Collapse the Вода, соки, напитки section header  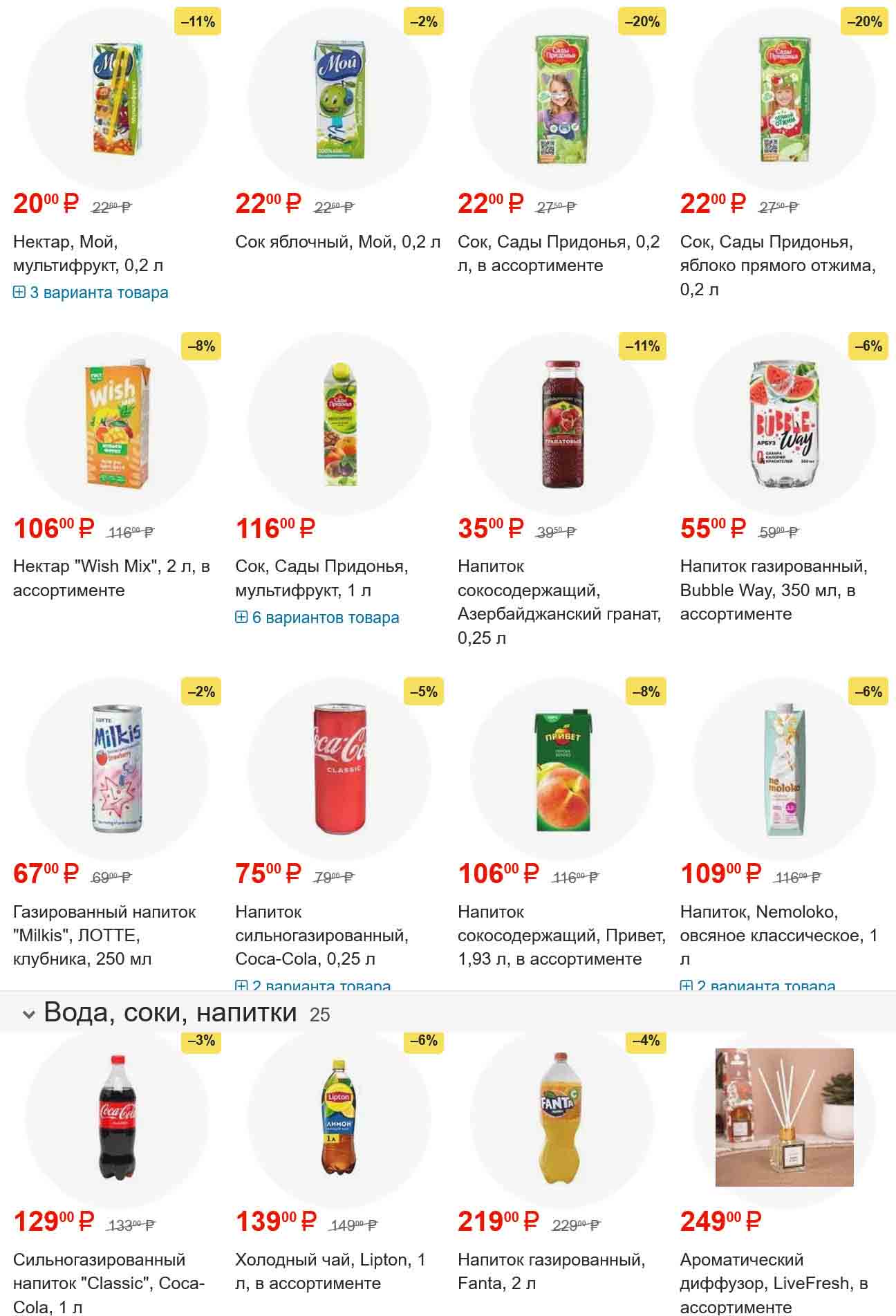(29, 1014)
